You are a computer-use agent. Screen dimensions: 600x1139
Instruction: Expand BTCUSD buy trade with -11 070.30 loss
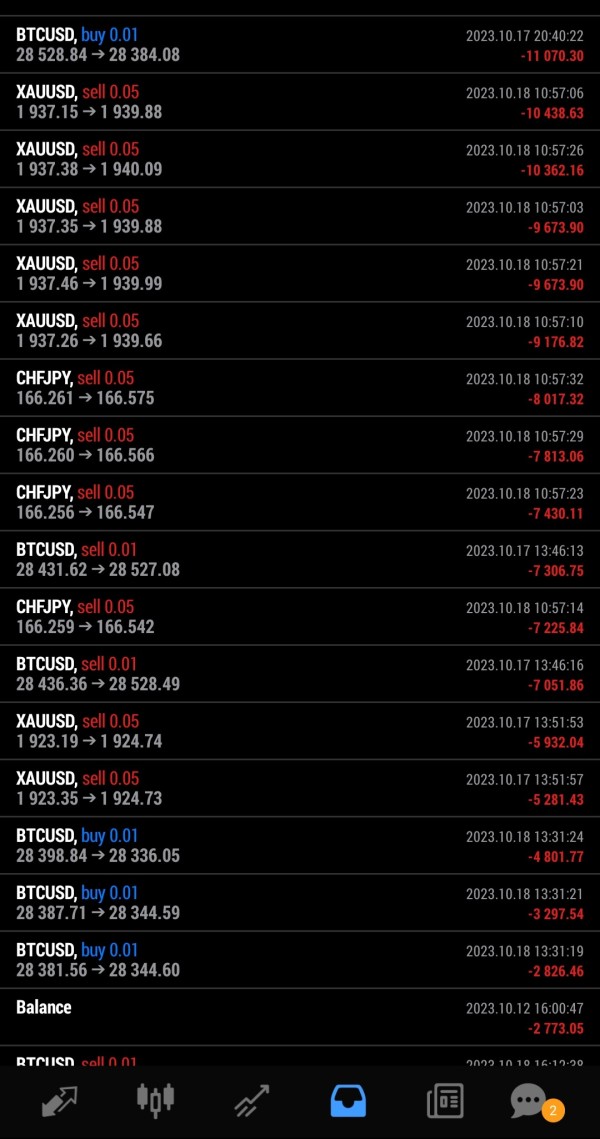pos(300,44)
